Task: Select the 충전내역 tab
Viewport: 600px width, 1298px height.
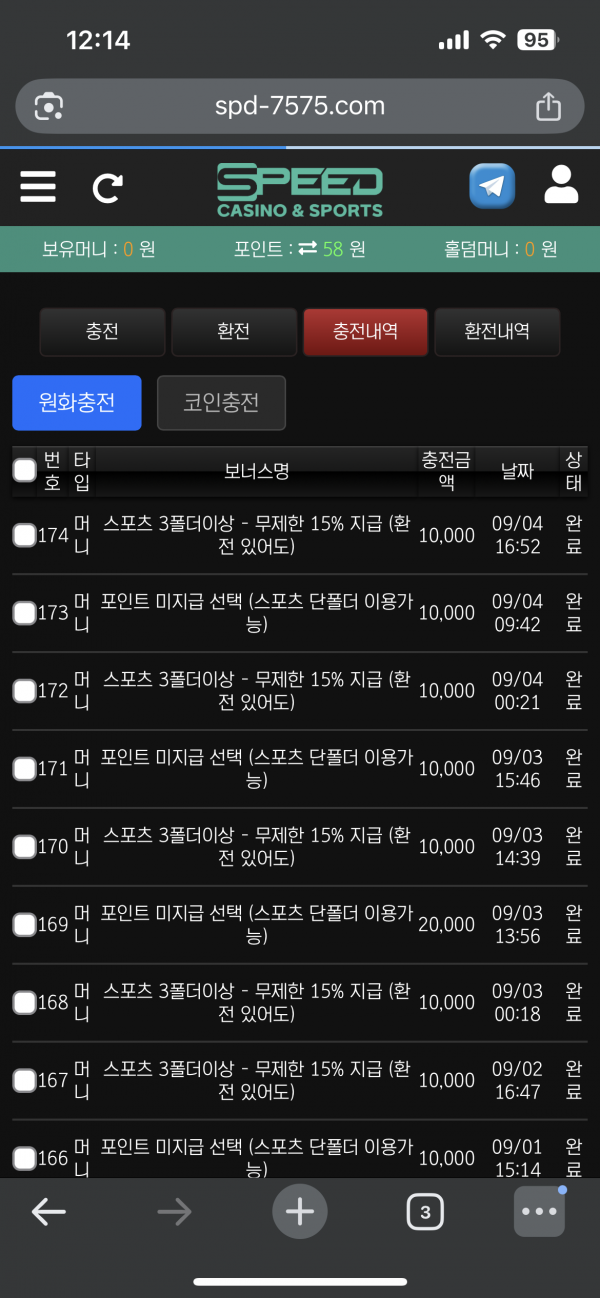Action: click(x=365, y=332)
